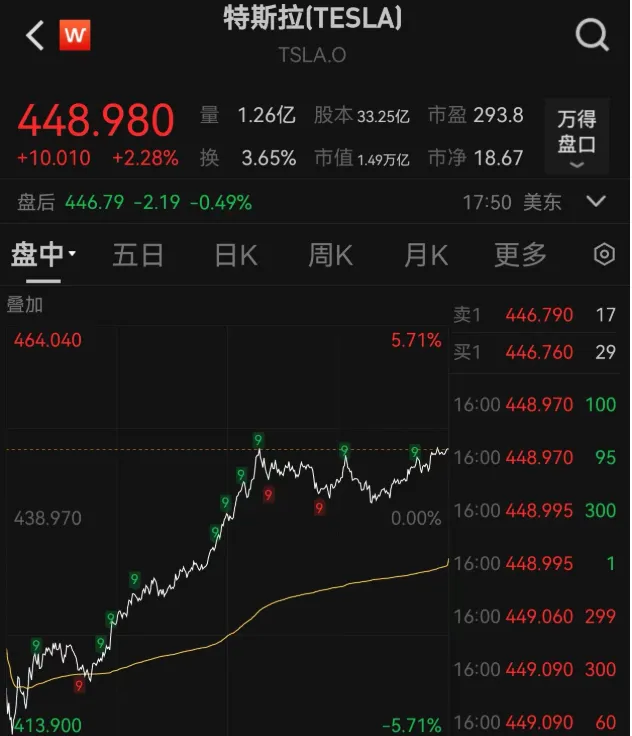This screenshot has width=632, height=736.
Task: Open chart settings hexagon icon
Action: [604, 255]
